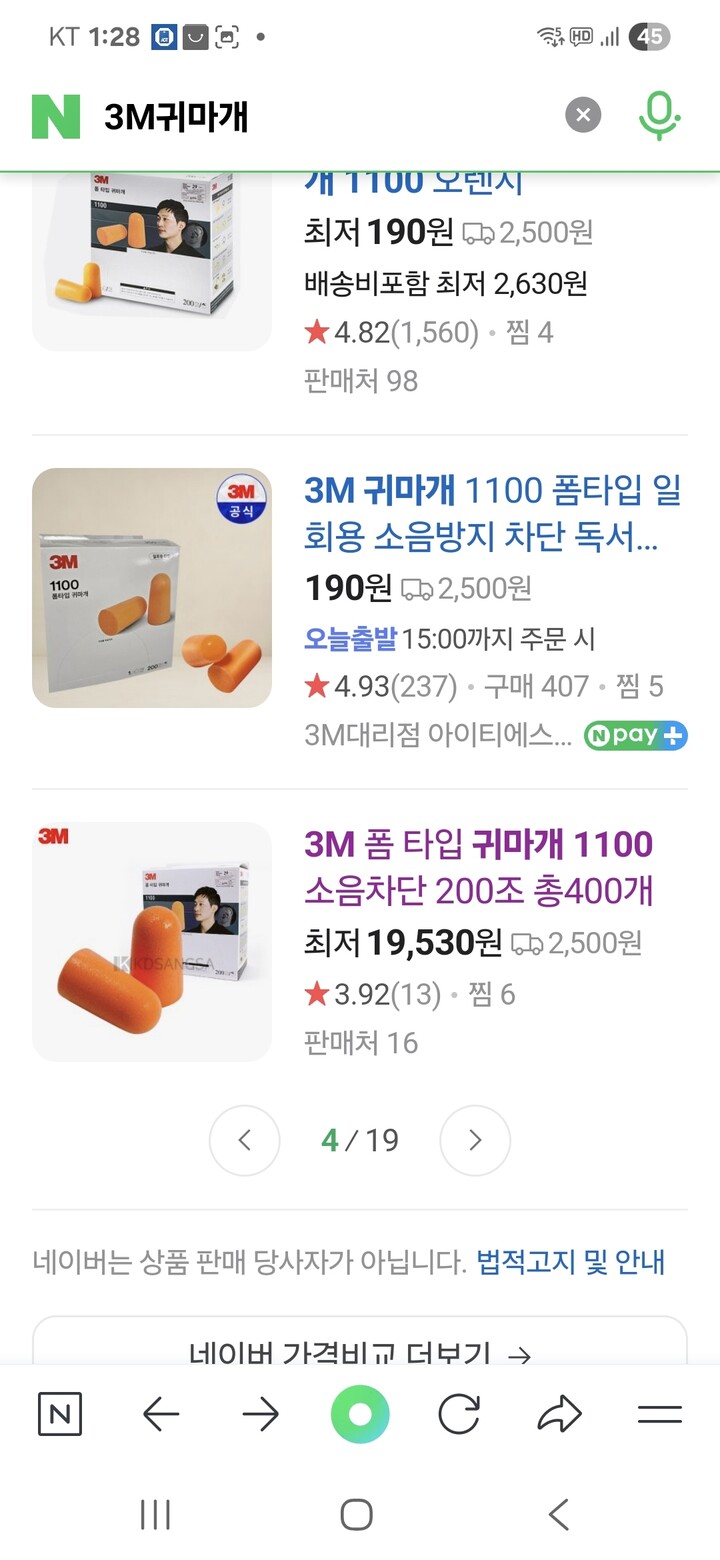This screenshot has height=1560, width=720.
Task: Go to the next results page with right chevron
Action: click(475, 1140)
